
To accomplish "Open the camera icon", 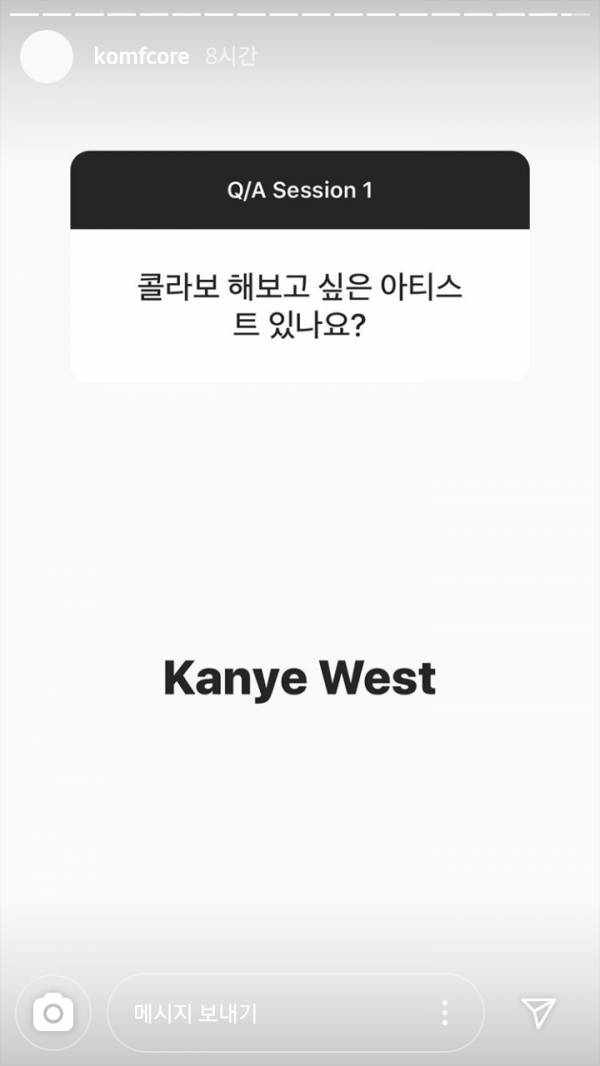I will (x=53, y=1012).
